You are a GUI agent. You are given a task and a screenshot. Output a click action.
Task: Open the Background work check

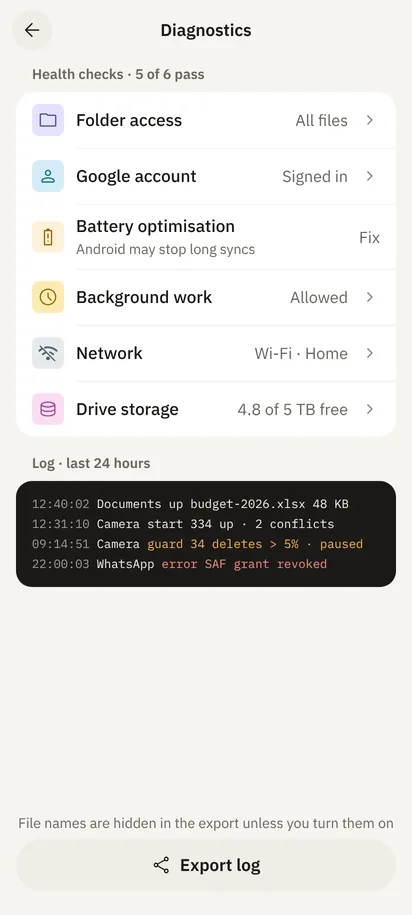[x=206, y=297]
